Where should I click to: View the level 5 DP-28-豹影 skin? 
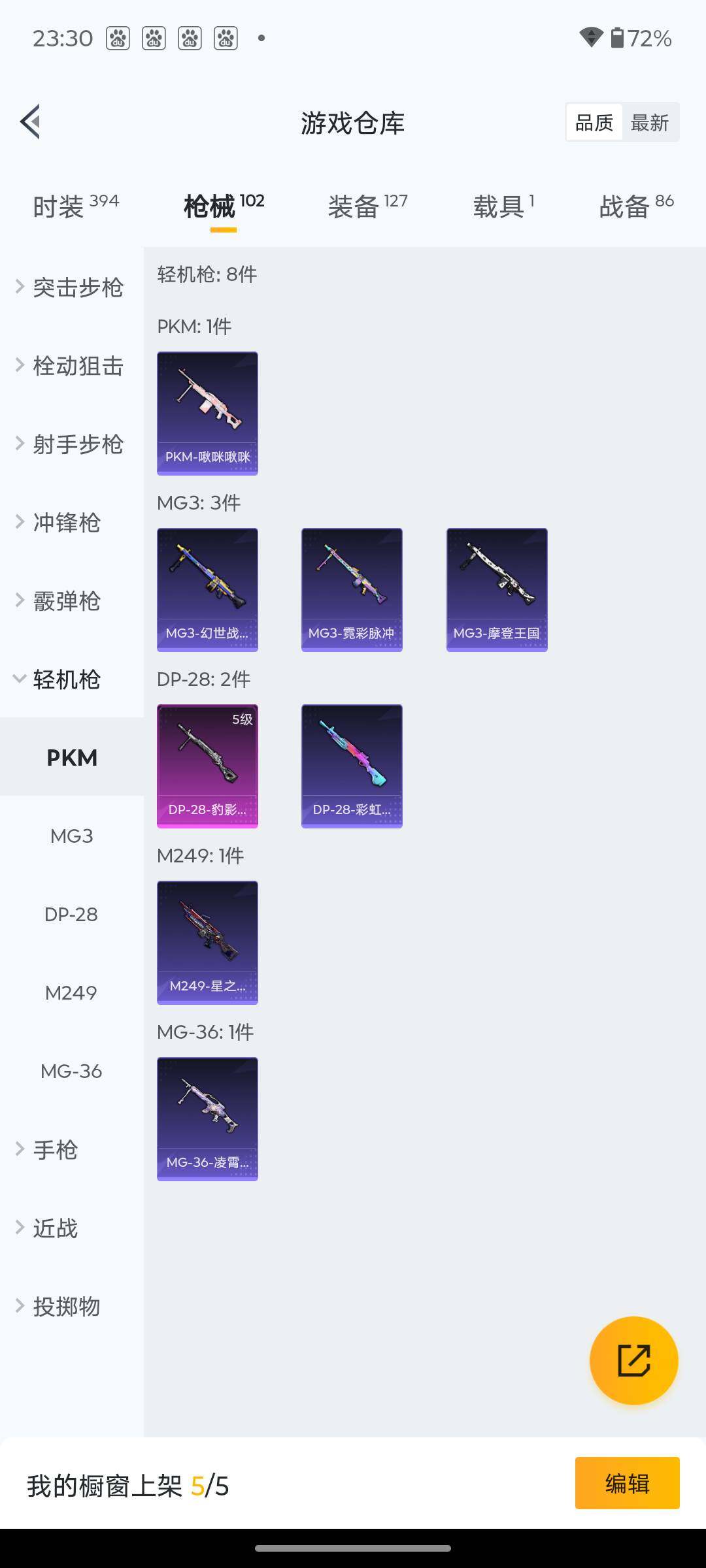pyautogui.click(x=207, y=766)
